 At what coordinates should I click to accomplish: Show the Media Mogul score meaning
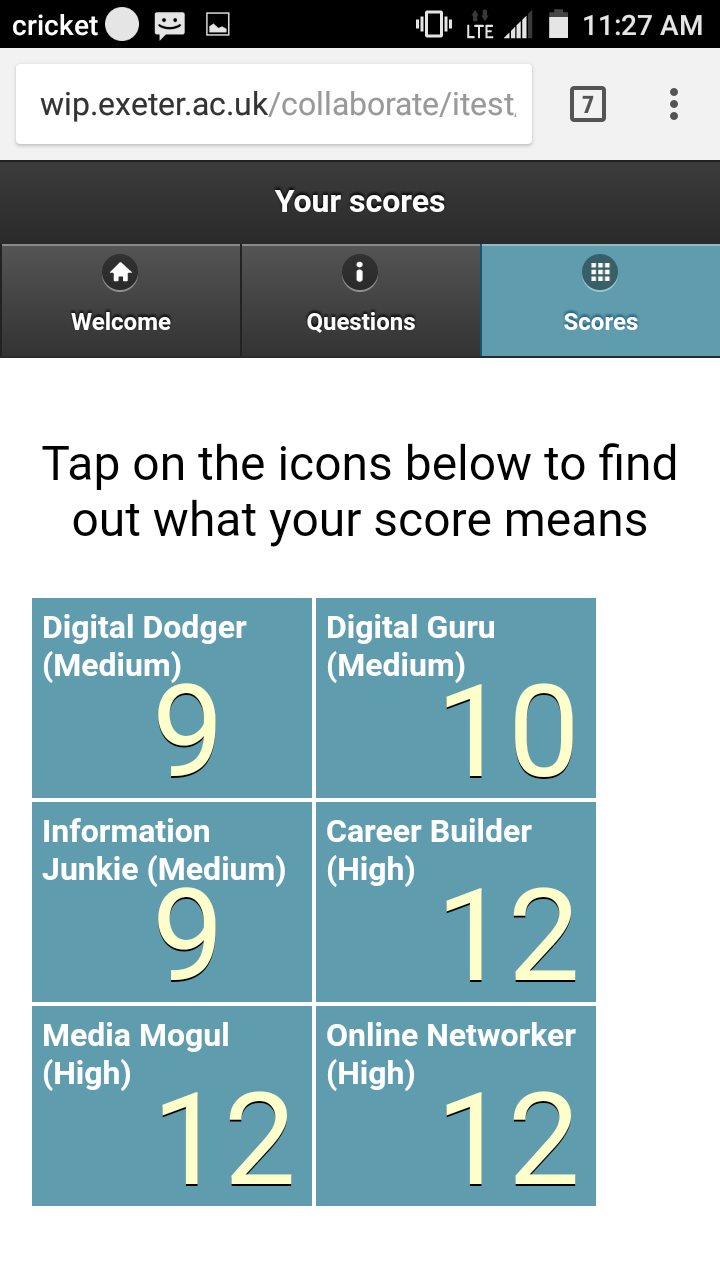tap(172, 1106)
